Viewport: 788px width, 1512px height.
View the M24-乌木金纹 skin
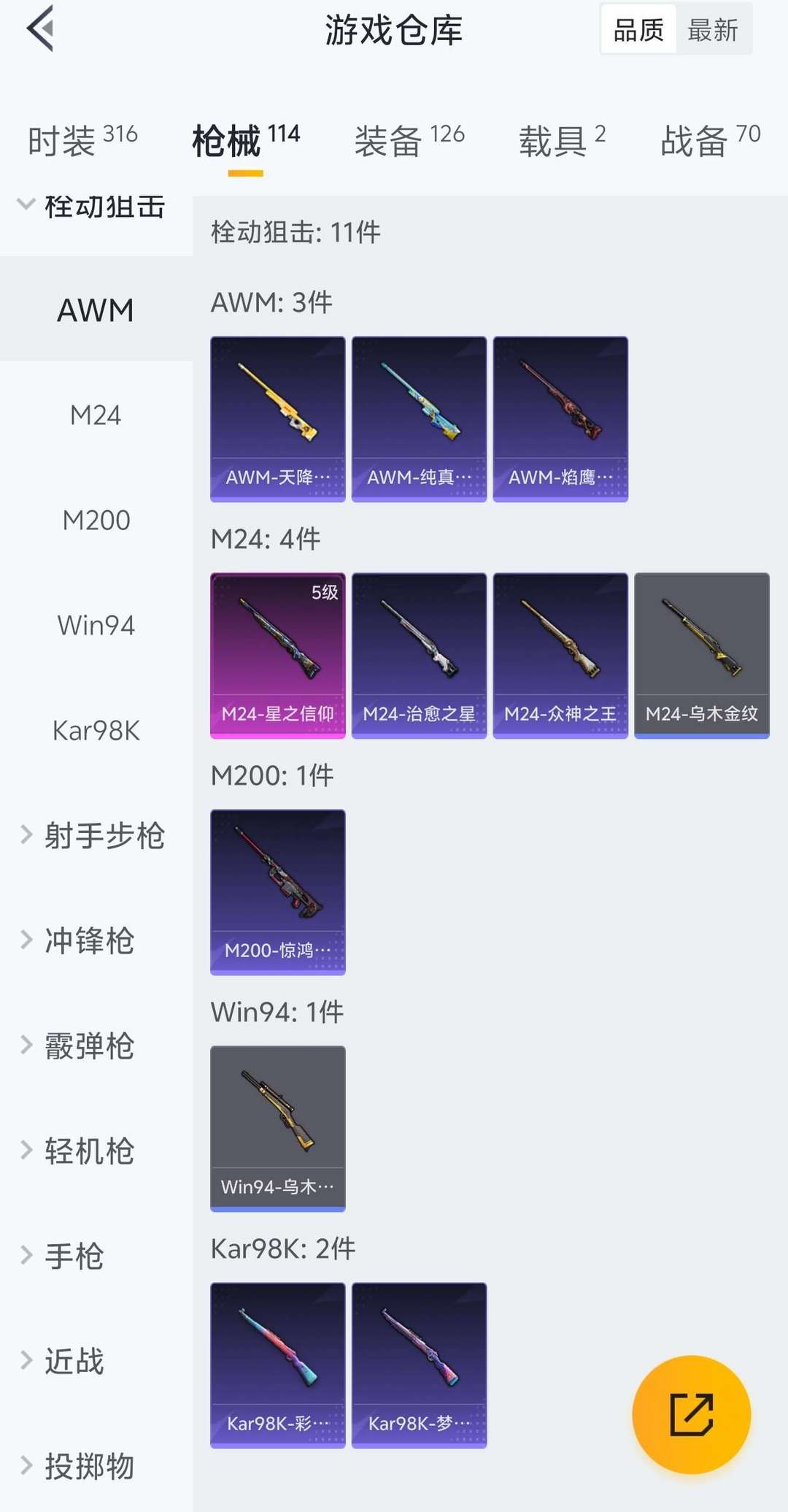click(x=701, y=656)
